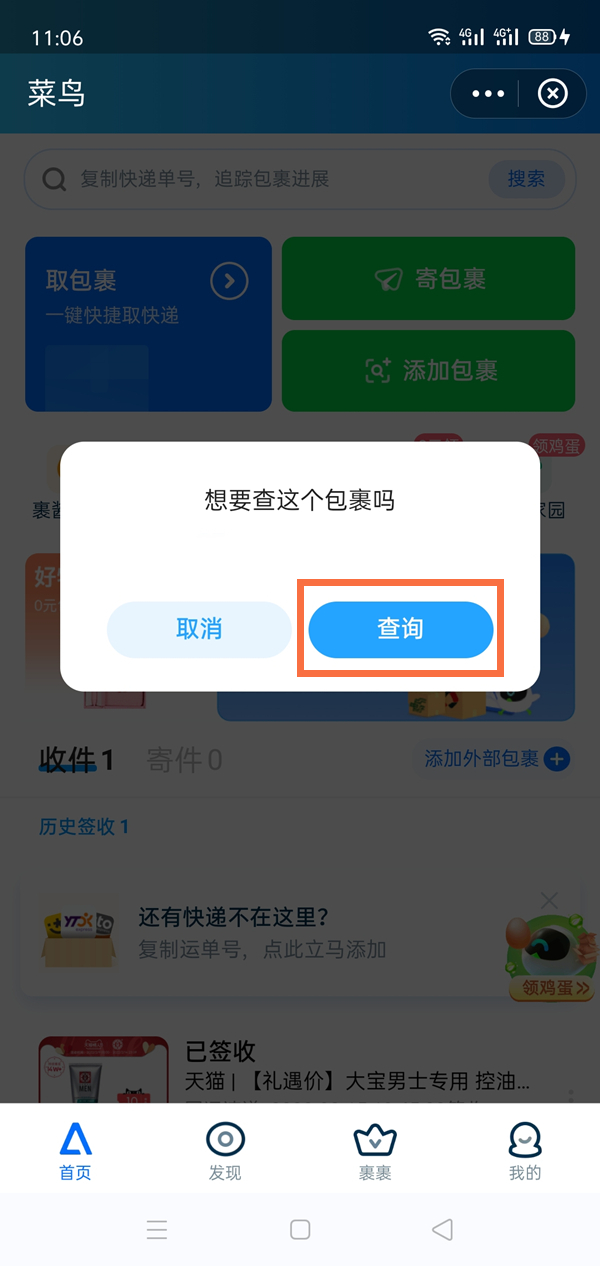600x1266 pixels.
Task: Go back using the system back button
Action: click(442, 1229)
